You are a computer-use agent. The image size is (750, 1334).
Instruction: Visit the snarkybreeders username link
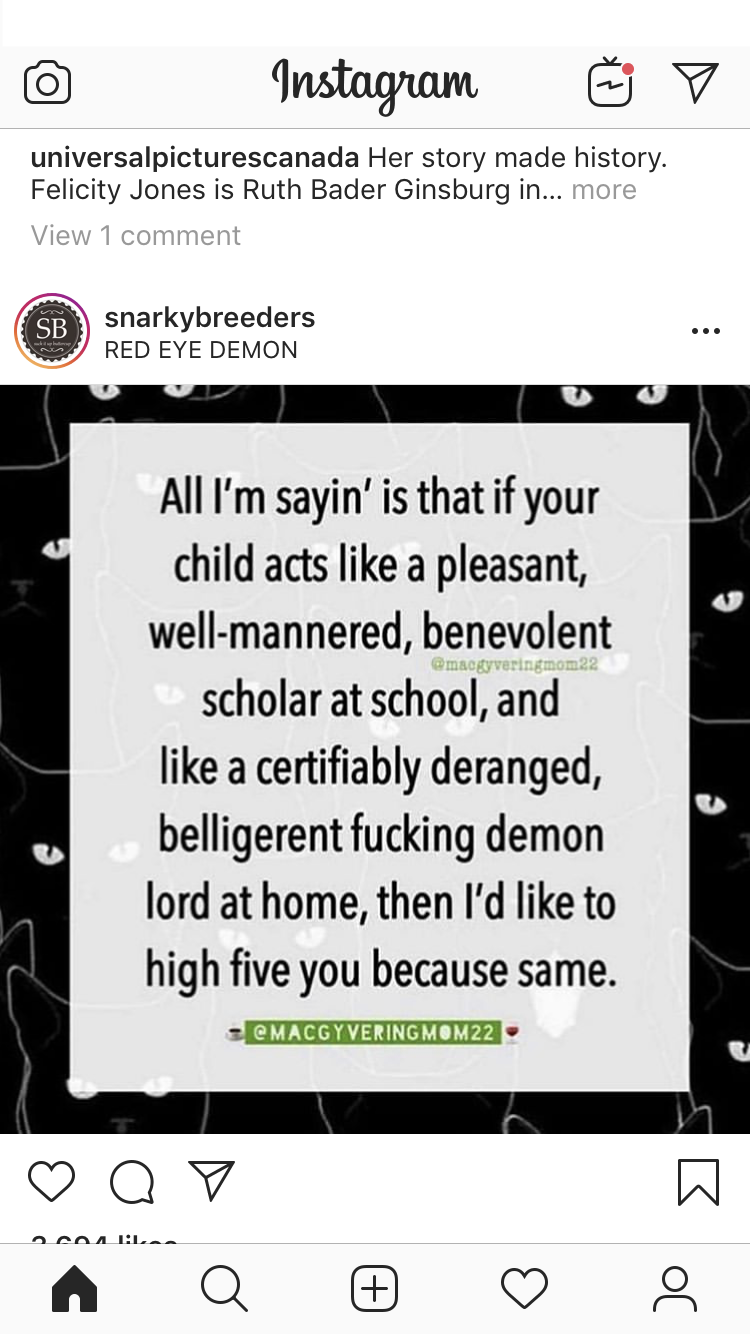tap(210, 318)
